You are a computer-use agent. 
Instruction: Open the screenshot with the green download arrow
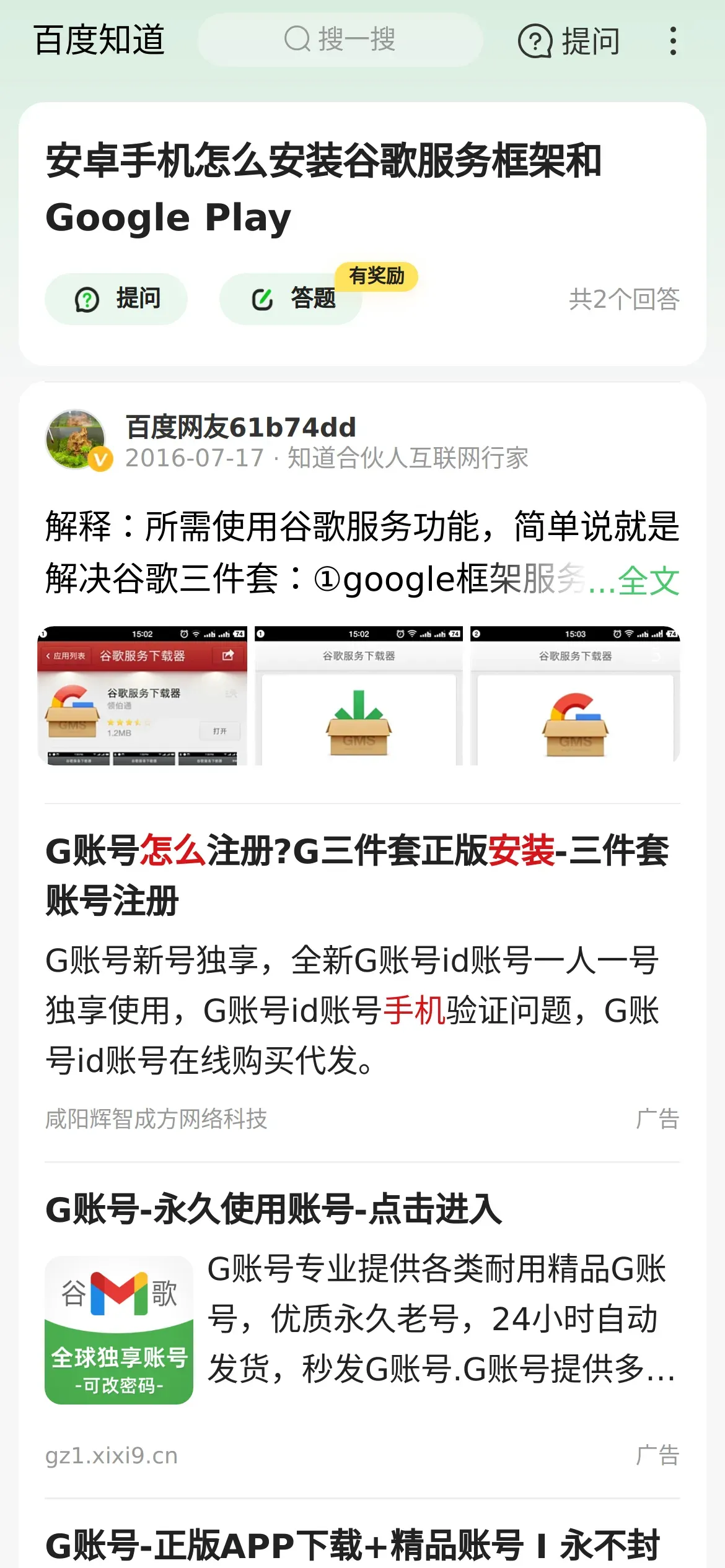point(359,695)
